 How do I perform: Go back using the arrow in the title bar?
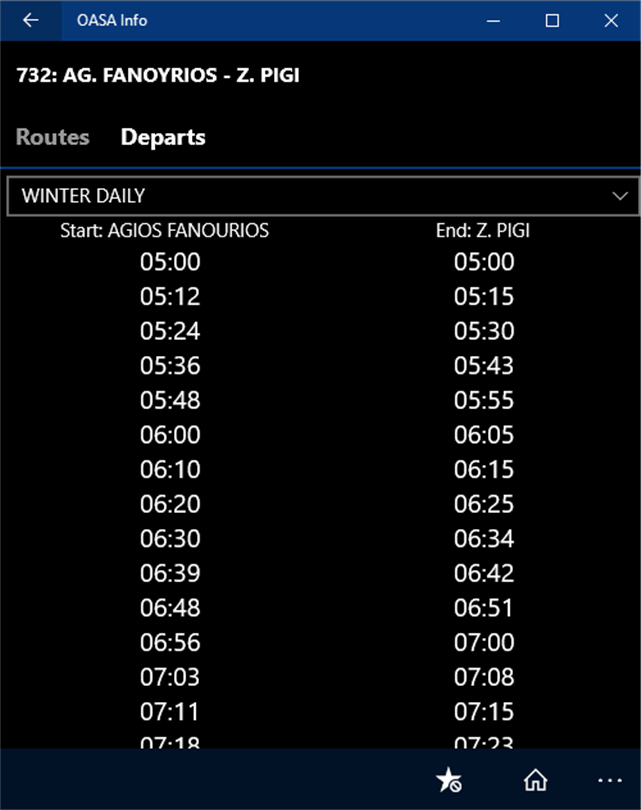pyautogui.click(x=30, y=20)
